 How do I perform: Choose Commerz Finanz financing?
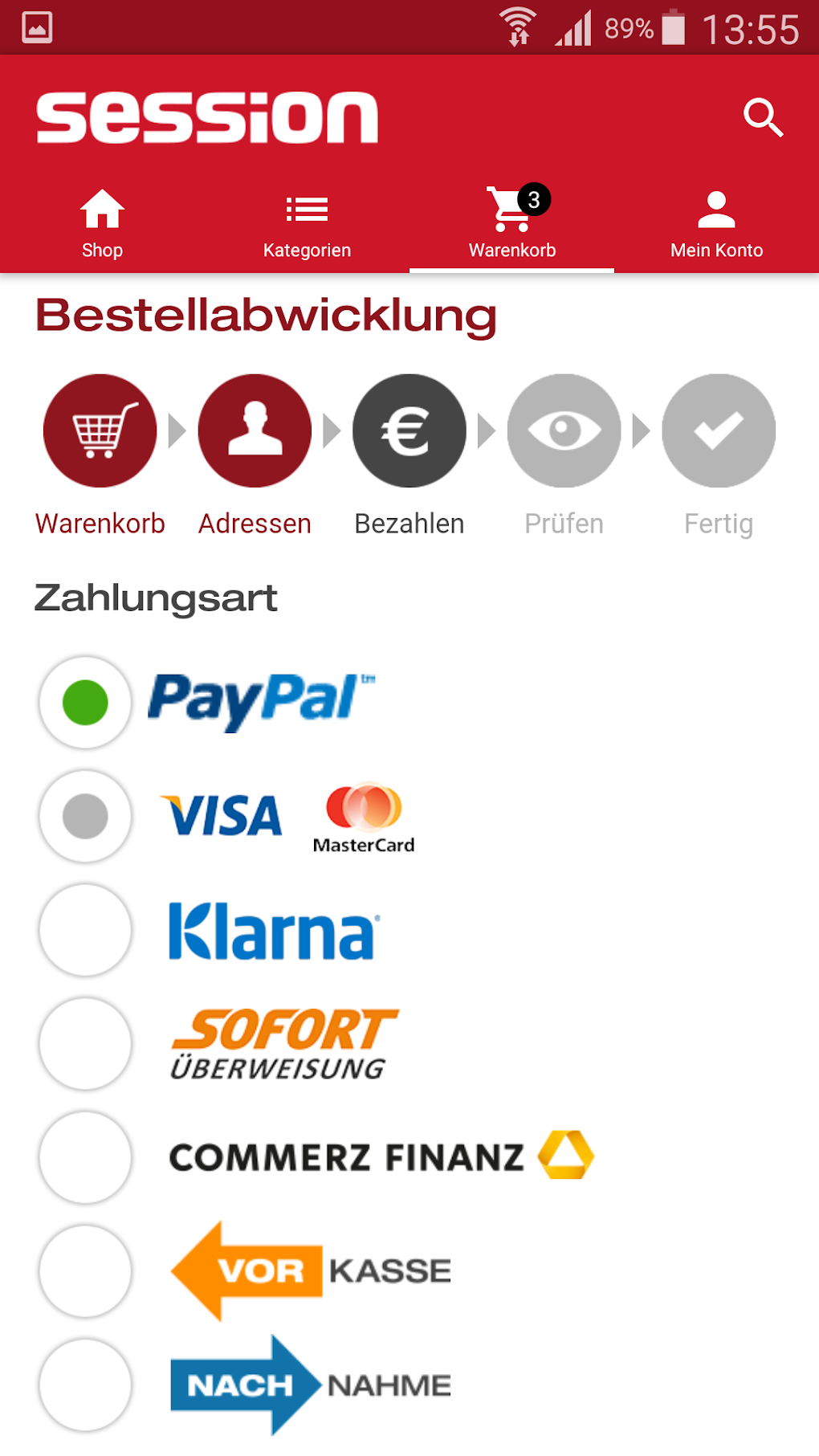point(85,1157)
